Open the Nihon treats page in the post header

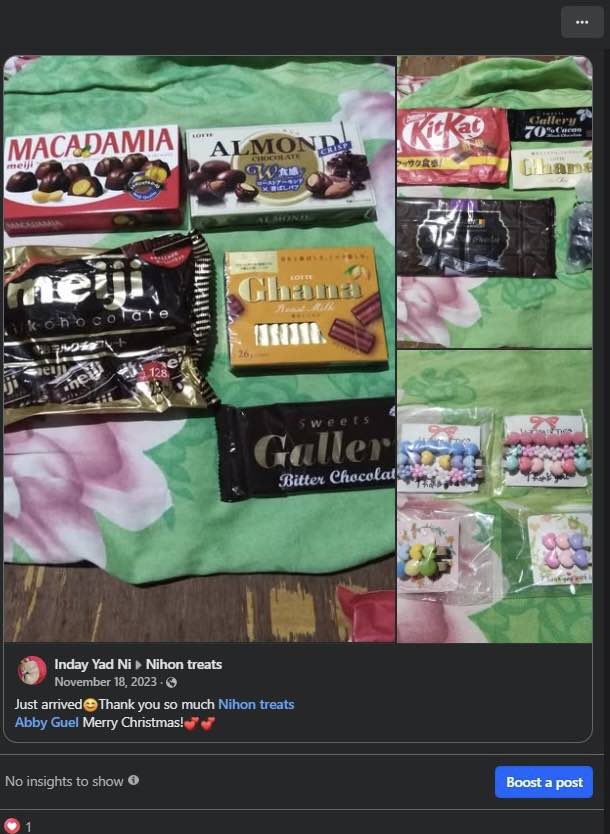coord(184,664)
